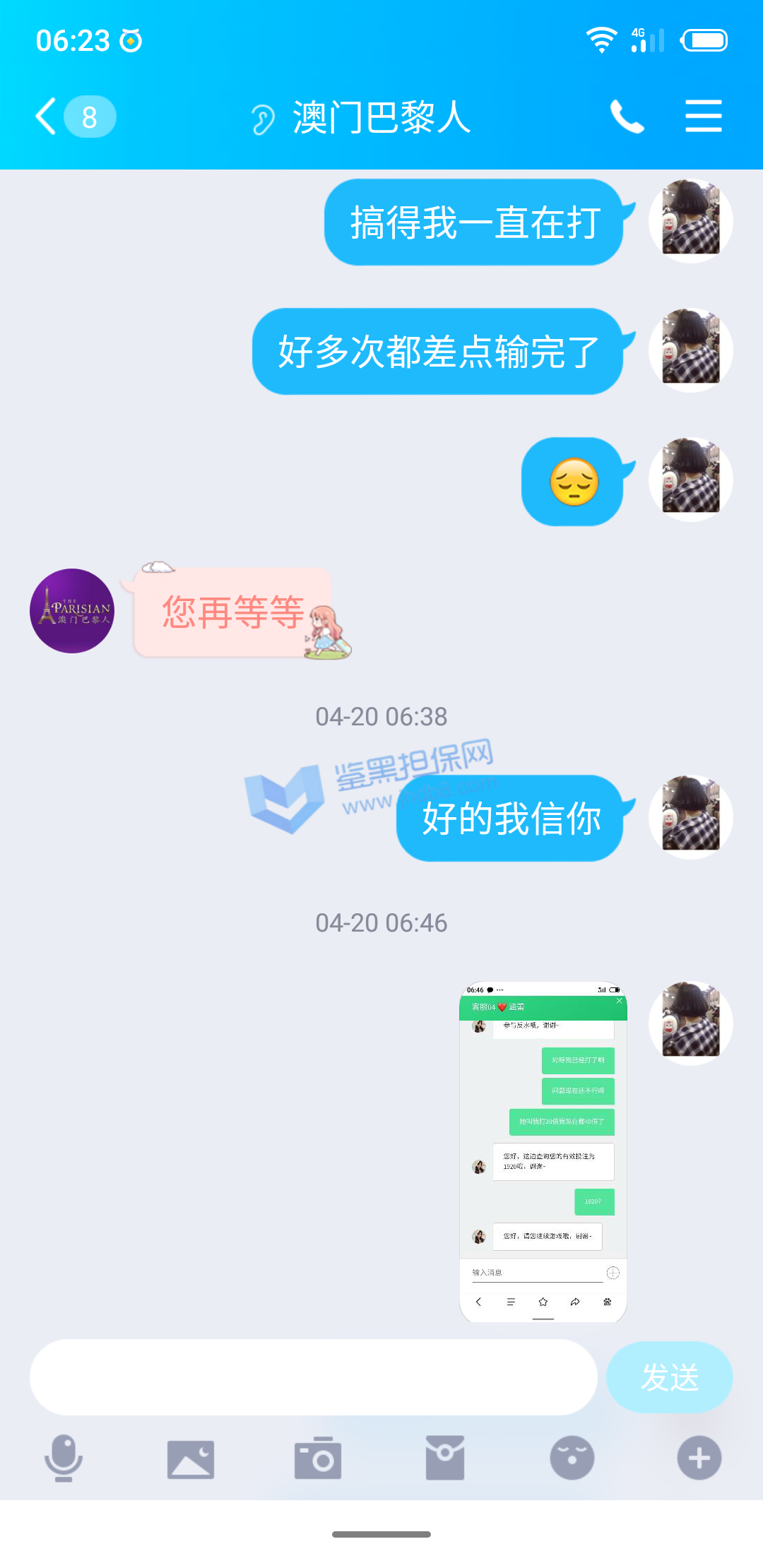Record a voice message with the microphone

(64, 1458)
